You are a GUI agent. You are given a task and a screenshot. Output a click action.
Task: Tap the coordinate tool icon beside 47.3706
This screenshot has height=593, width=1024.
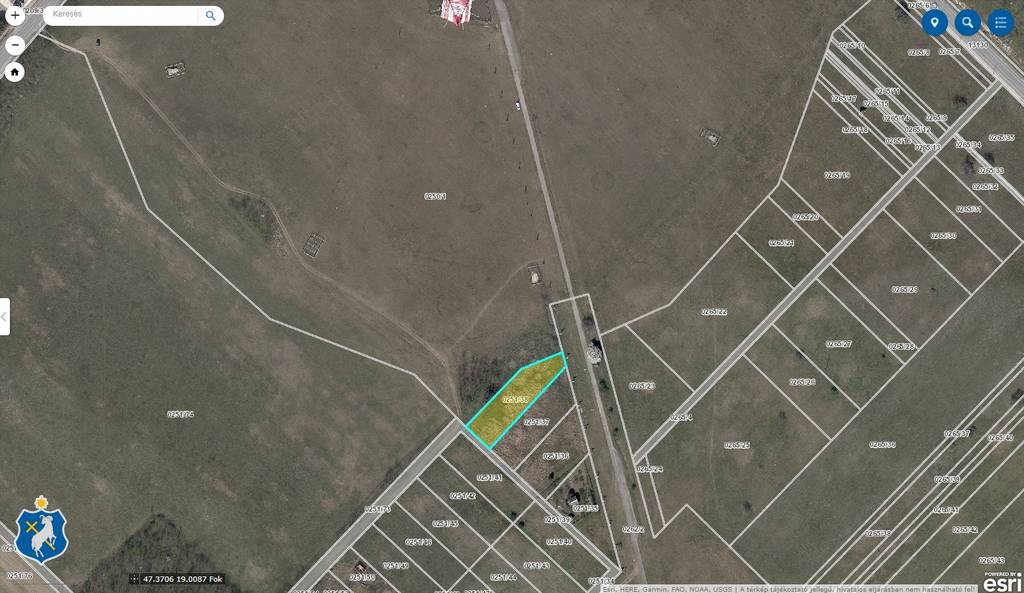[x=134, y=579]
